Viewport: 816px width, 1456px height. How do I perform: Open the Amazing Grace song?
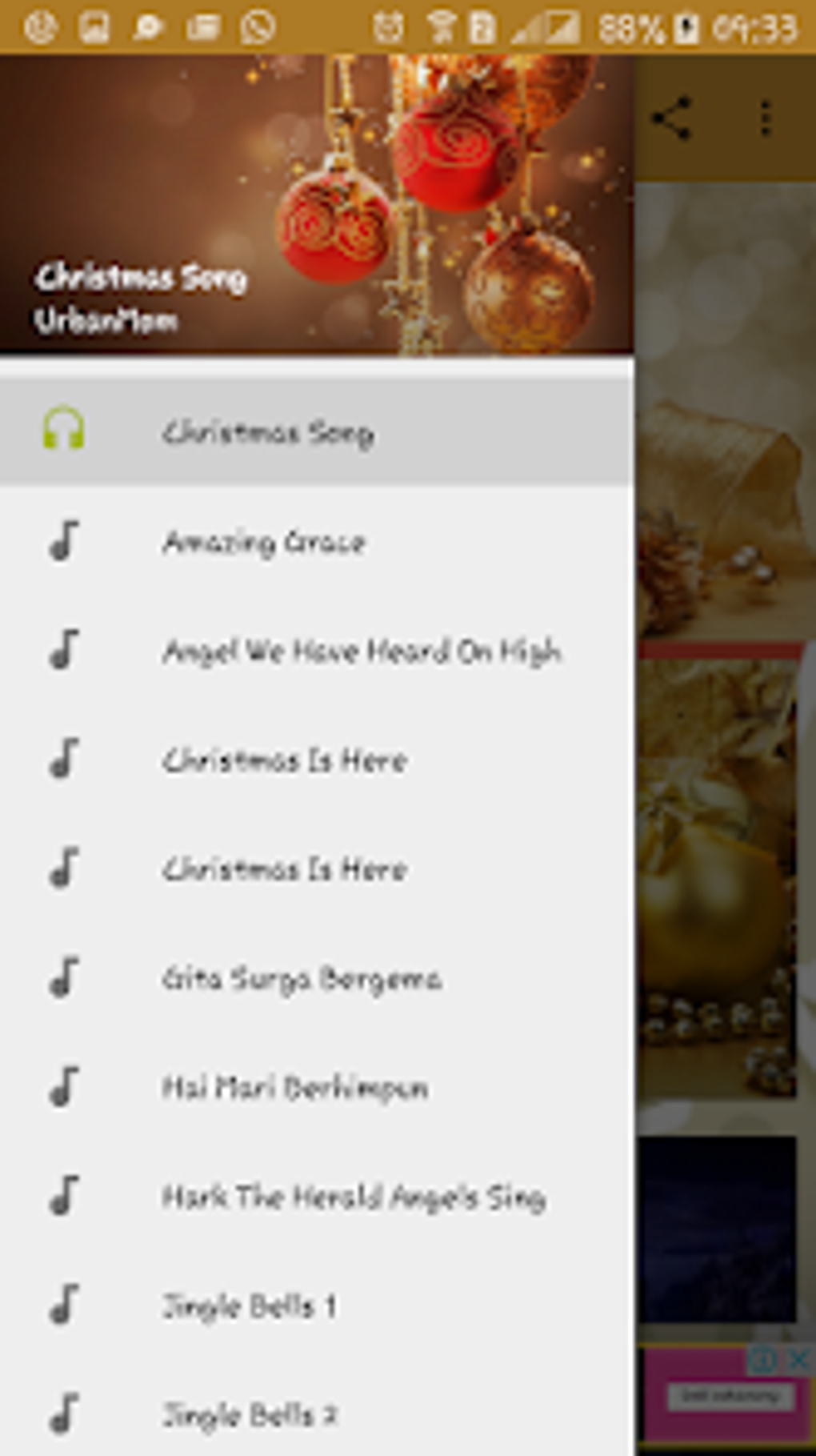317,542
